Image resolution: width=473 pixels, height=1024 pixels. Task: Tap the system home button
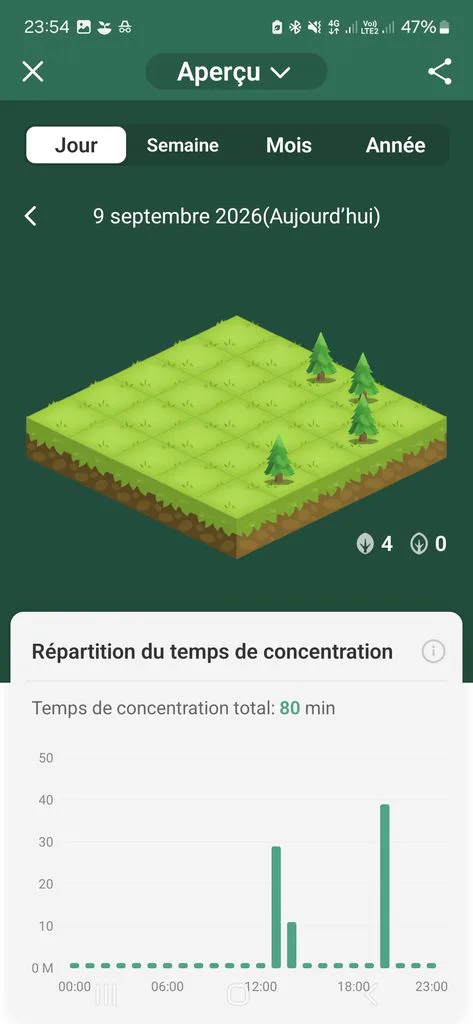point(238,995)
